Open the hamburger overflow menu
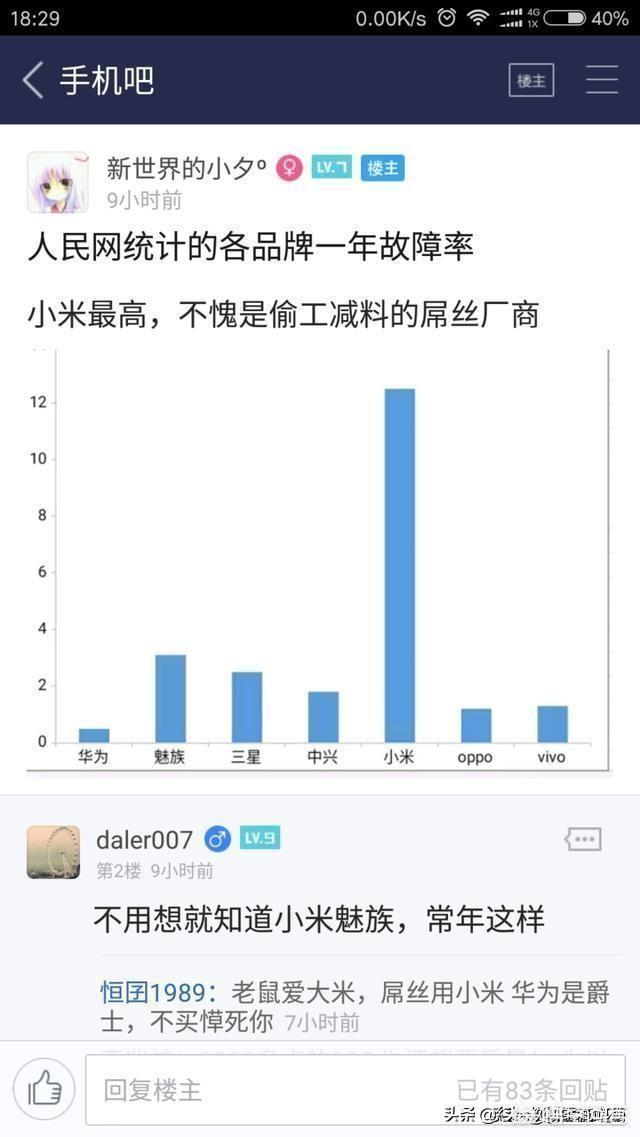 tap(601, 80)
